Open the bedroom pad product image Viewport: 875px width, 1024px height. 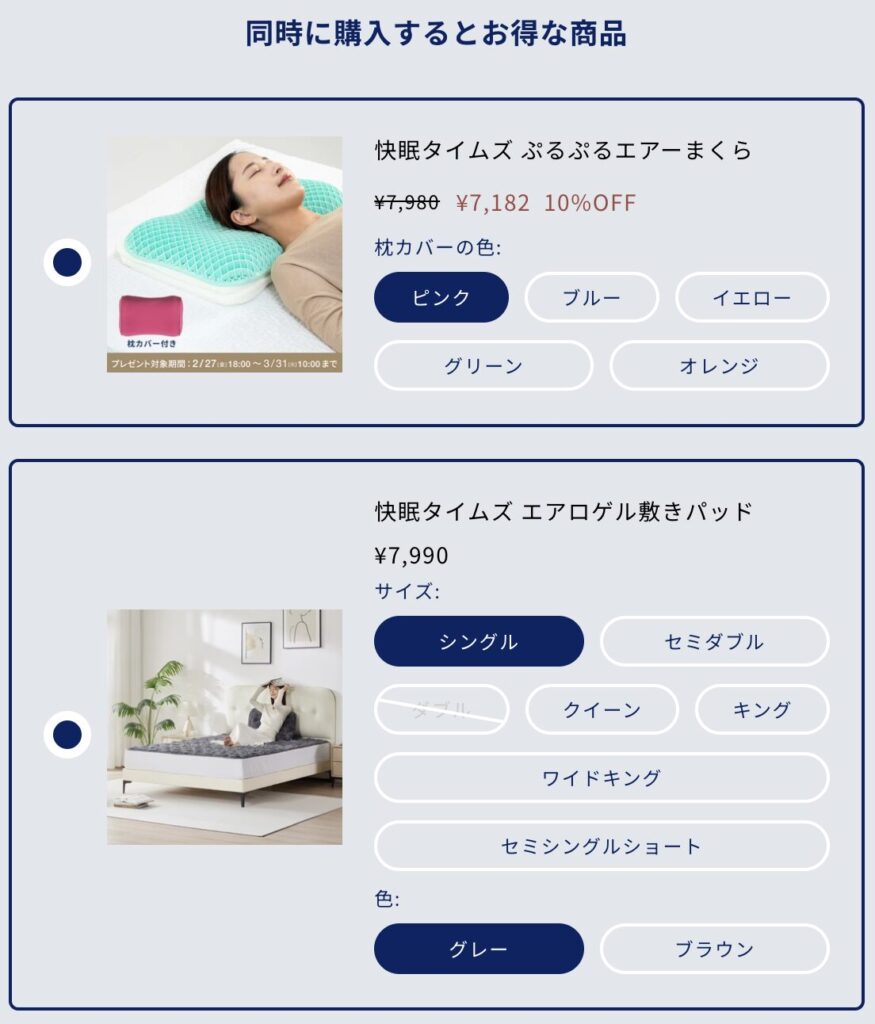(224, 727)
